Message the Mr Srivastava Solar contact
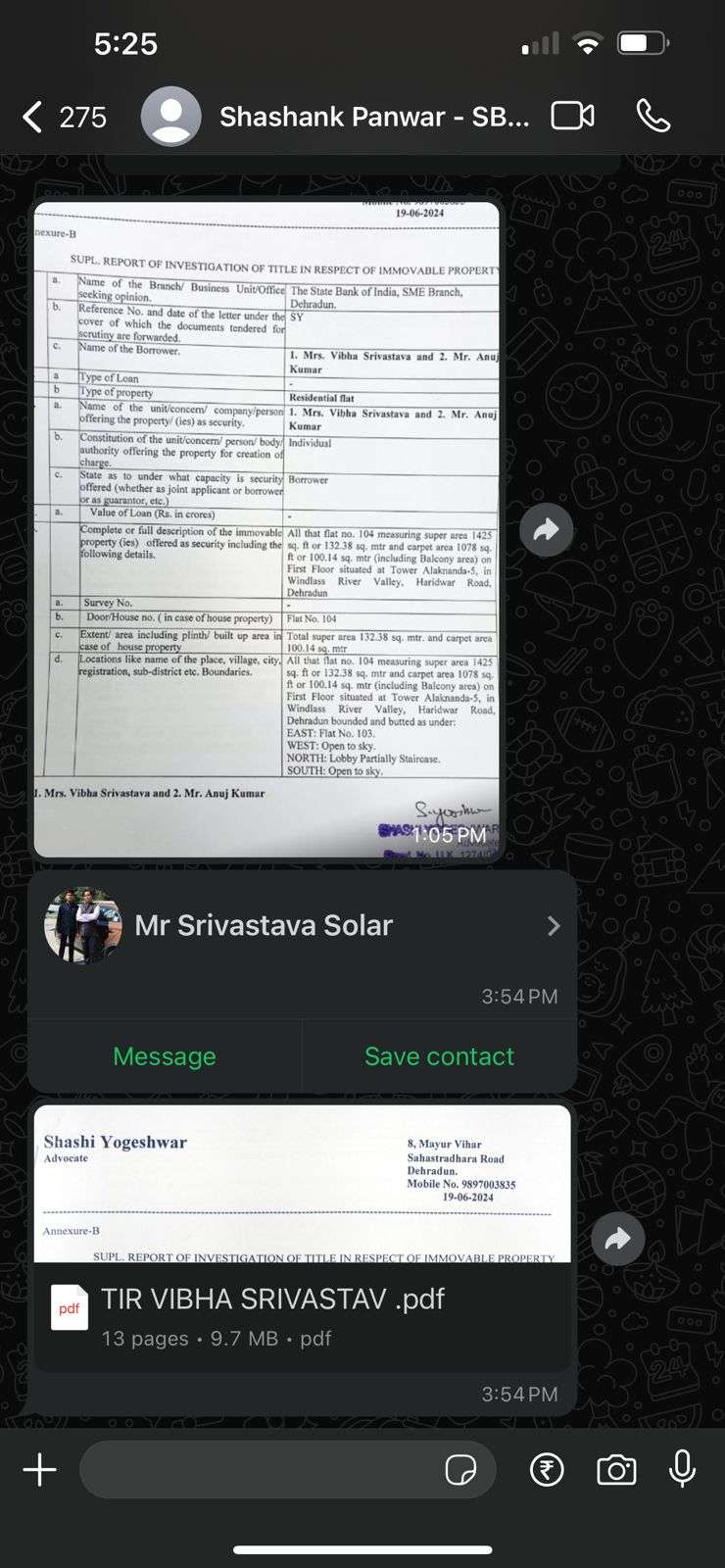 point(165,1056)
